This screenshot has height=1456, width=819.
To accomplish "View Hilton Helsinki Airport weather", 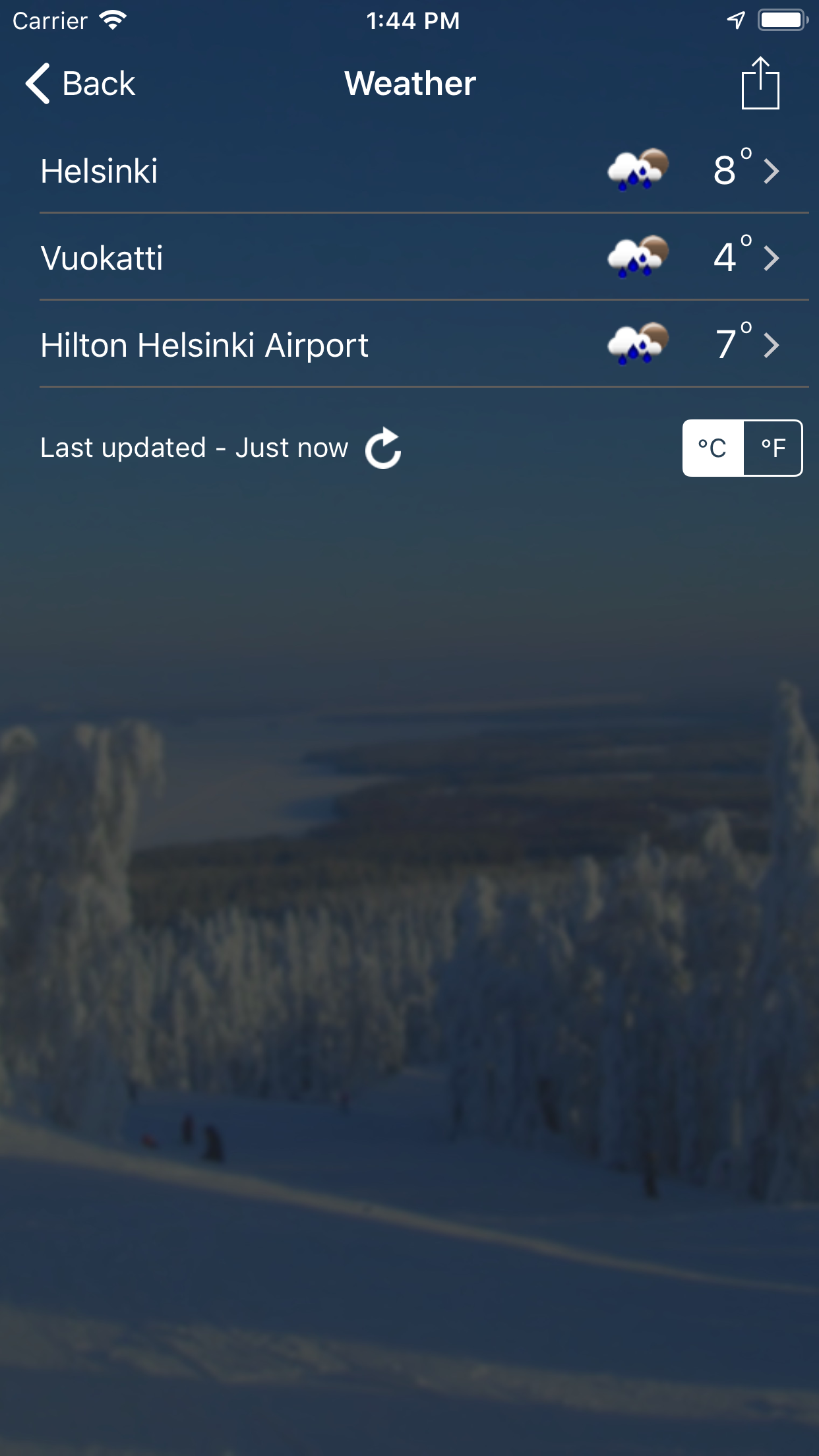I will 409,344.
